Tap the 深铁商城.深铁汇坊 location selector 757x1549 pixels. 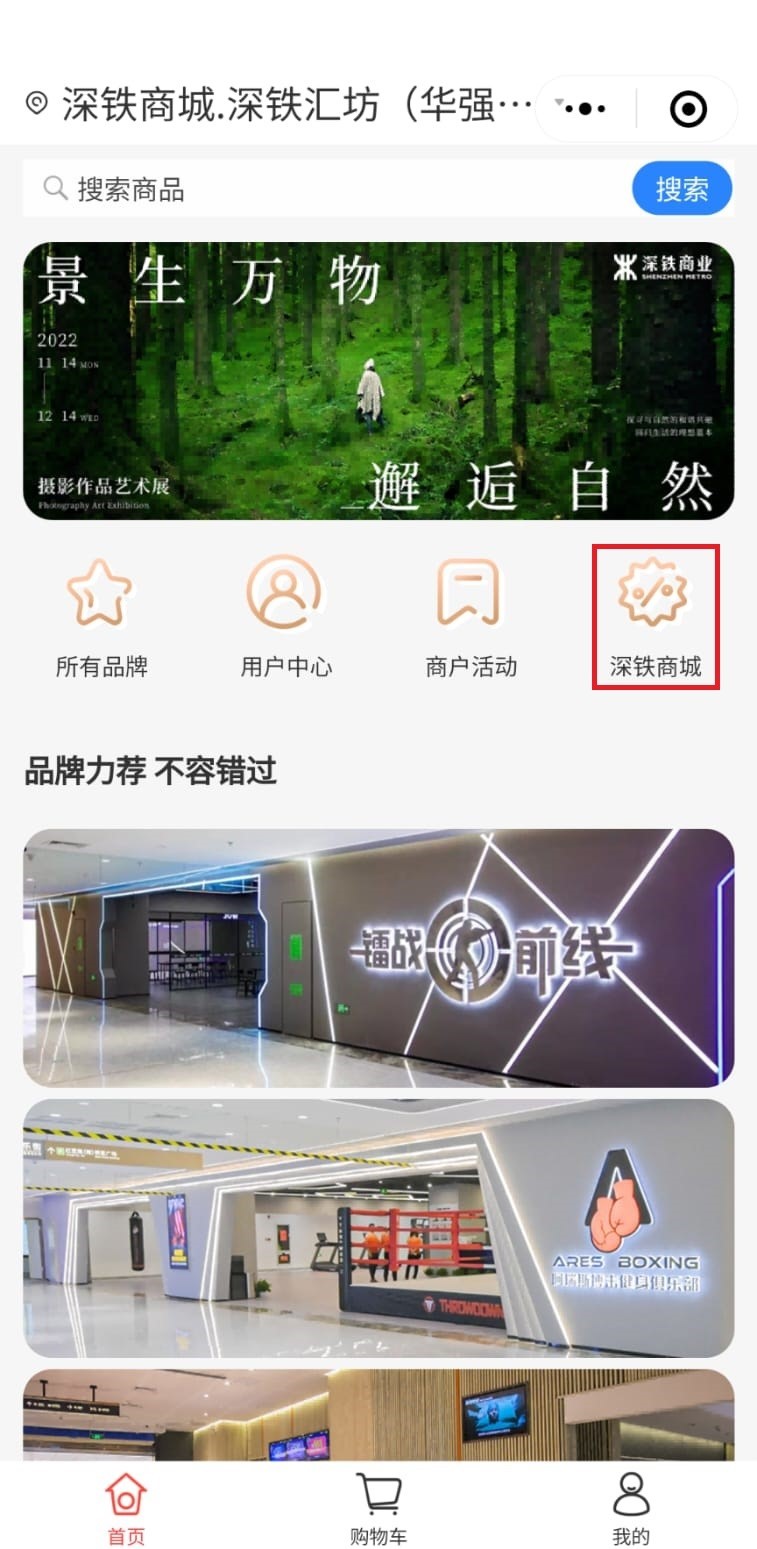(280, 105)
